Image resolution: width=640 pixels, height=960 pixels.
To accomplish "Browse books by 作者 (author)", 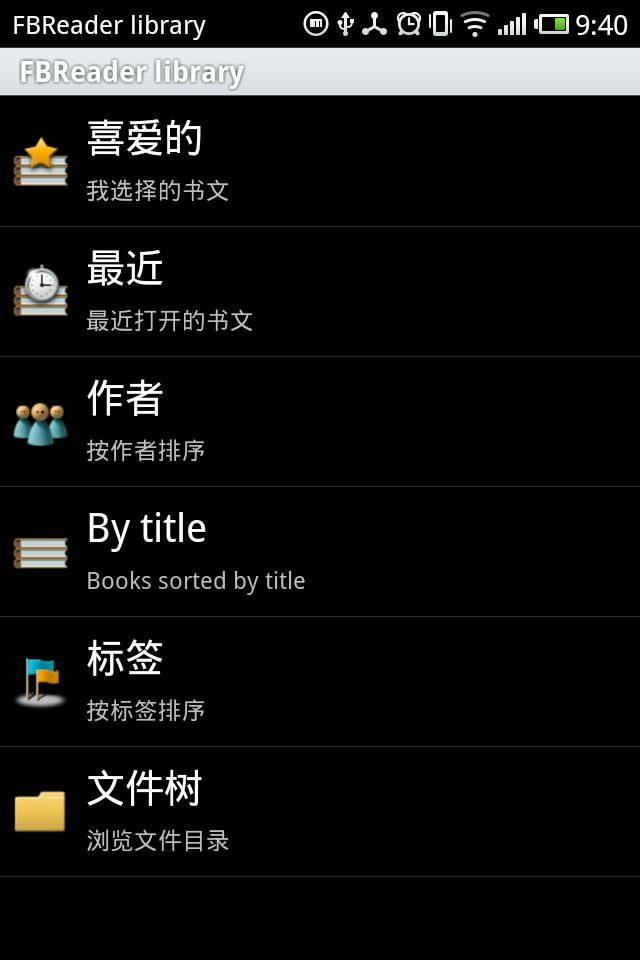I will (x=320, y=422).
